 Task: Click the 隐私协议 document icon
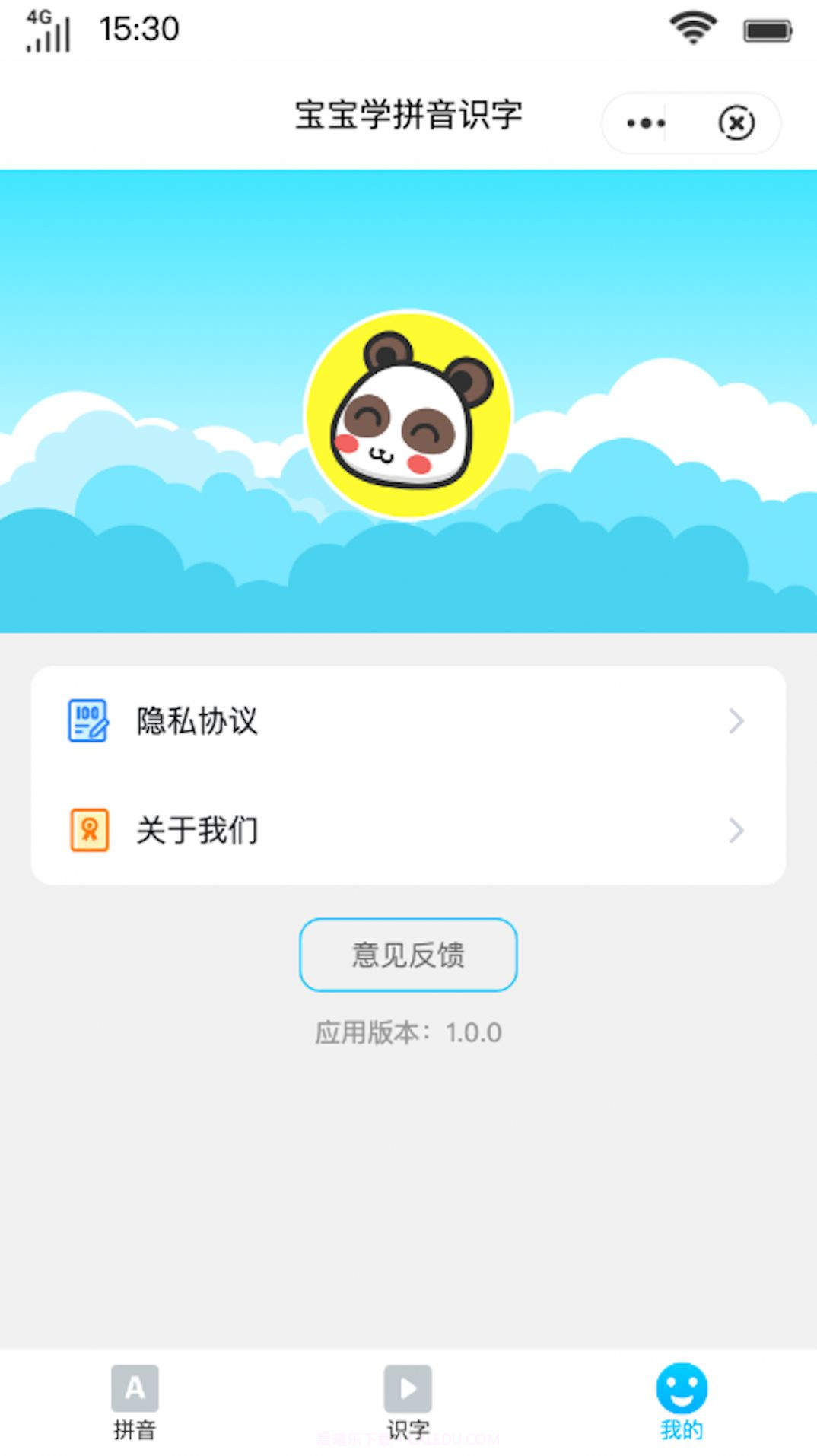tap(87, 721)
